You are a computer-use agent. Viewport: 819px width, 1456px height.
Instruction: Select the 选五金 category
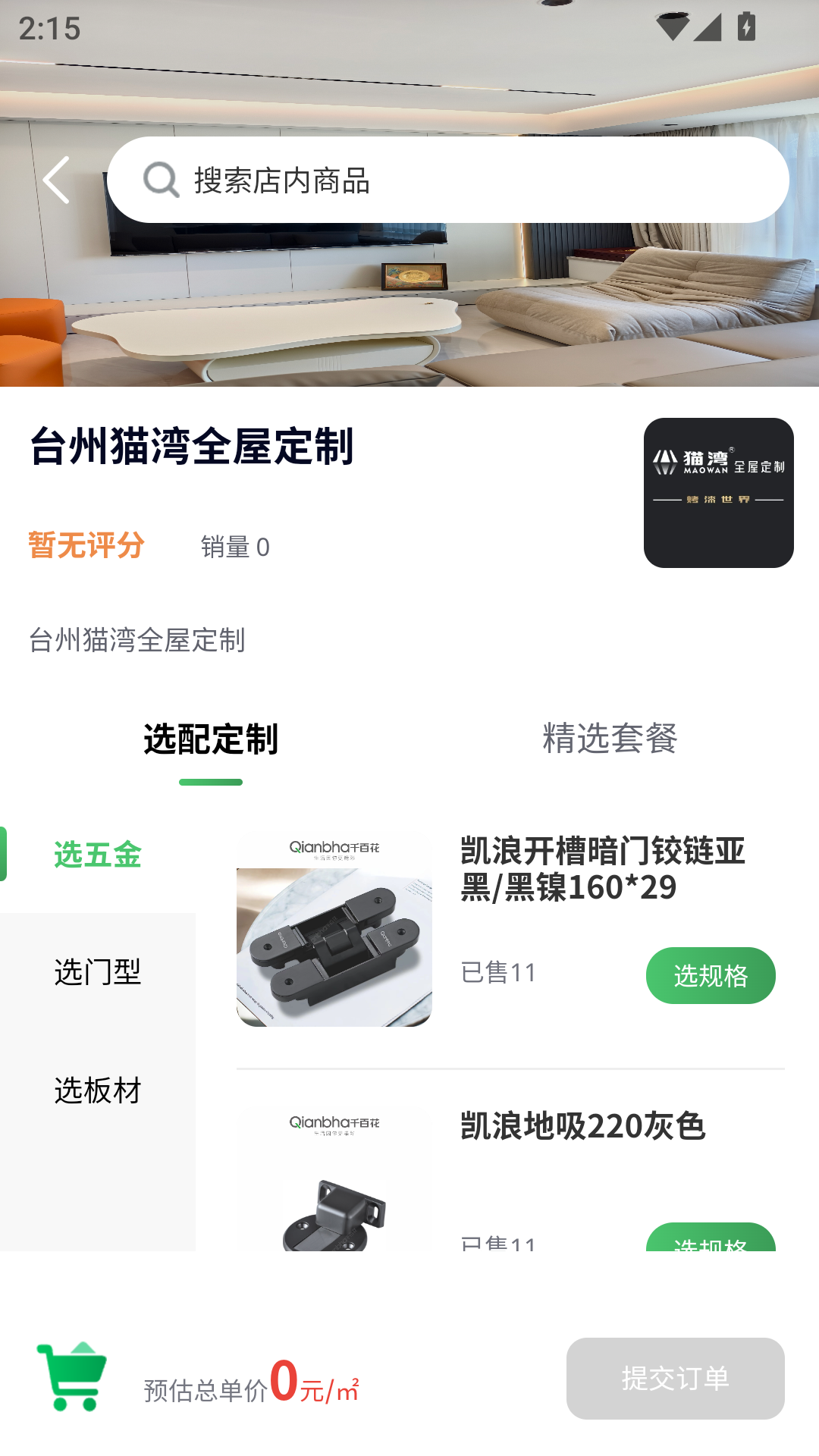tap(98, 855)
